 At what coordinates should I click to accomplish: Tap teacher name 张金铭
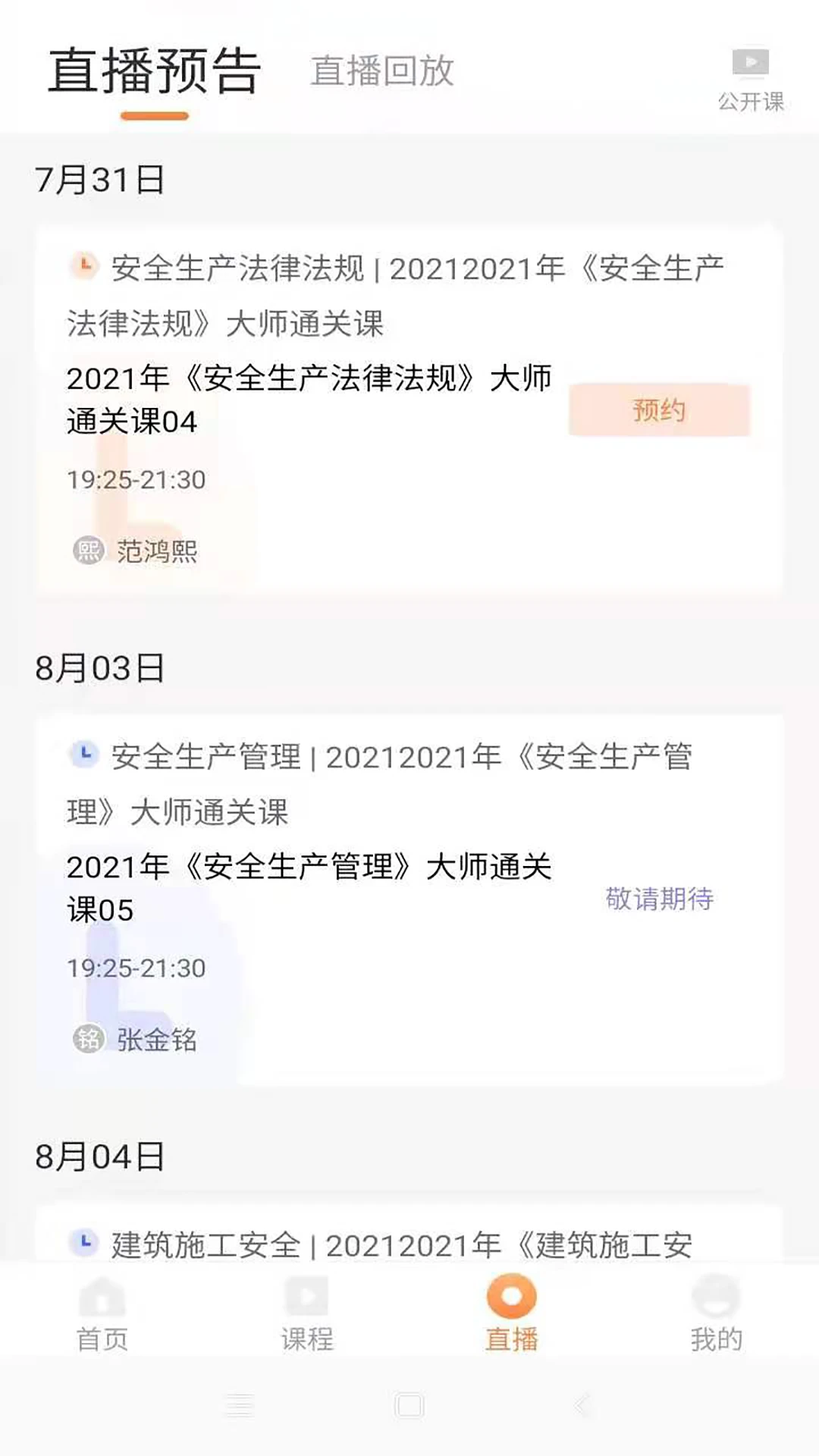click(x=155, y=1040)
